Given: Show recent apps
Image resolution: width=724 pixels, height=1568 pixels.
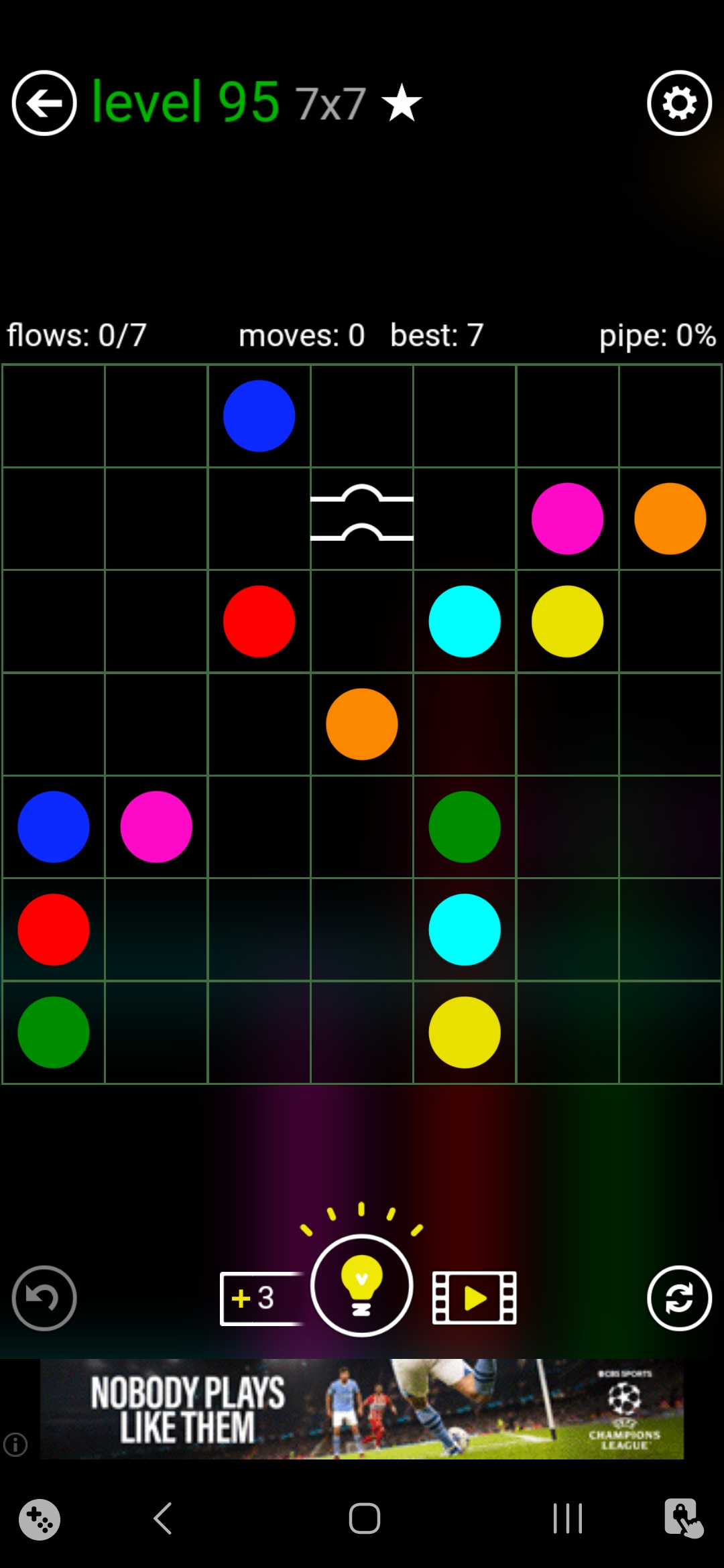Looking at the screenshot, I should click(x=567, y=1518).
